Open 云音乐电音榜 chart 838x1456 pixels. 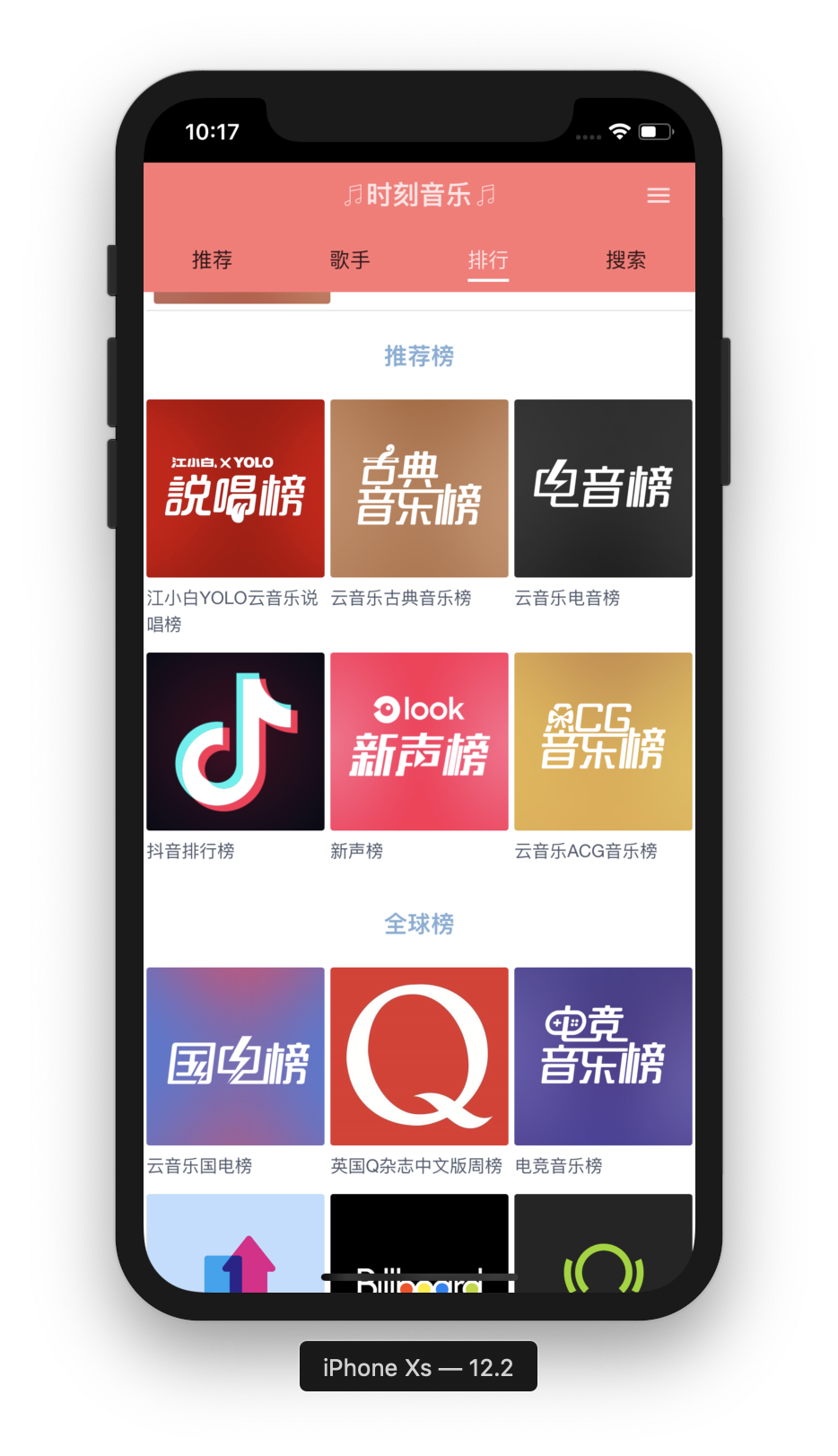pyautogui.click(x=603, y=488)
